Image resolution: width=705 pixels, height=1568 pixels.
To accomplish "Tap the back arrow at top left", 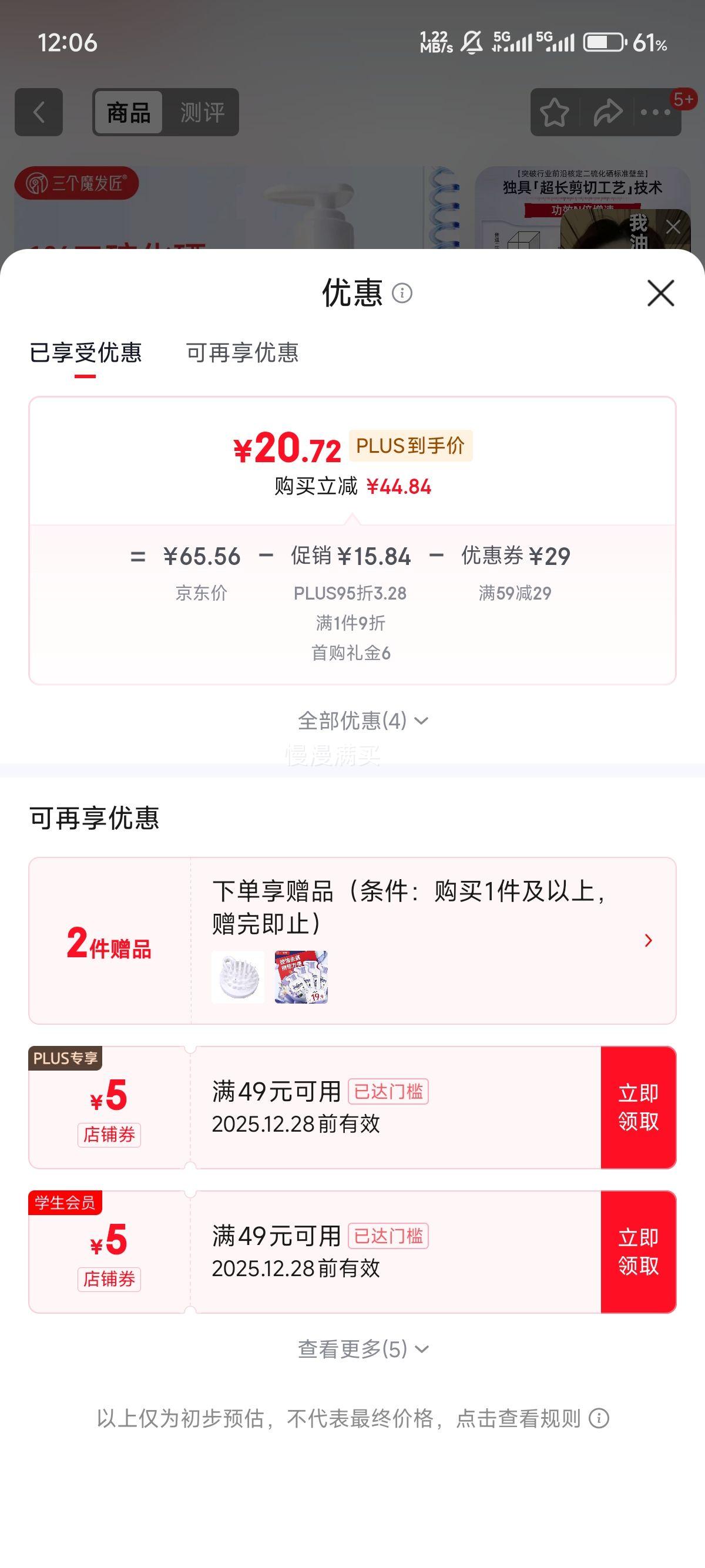I will [38, 112].
